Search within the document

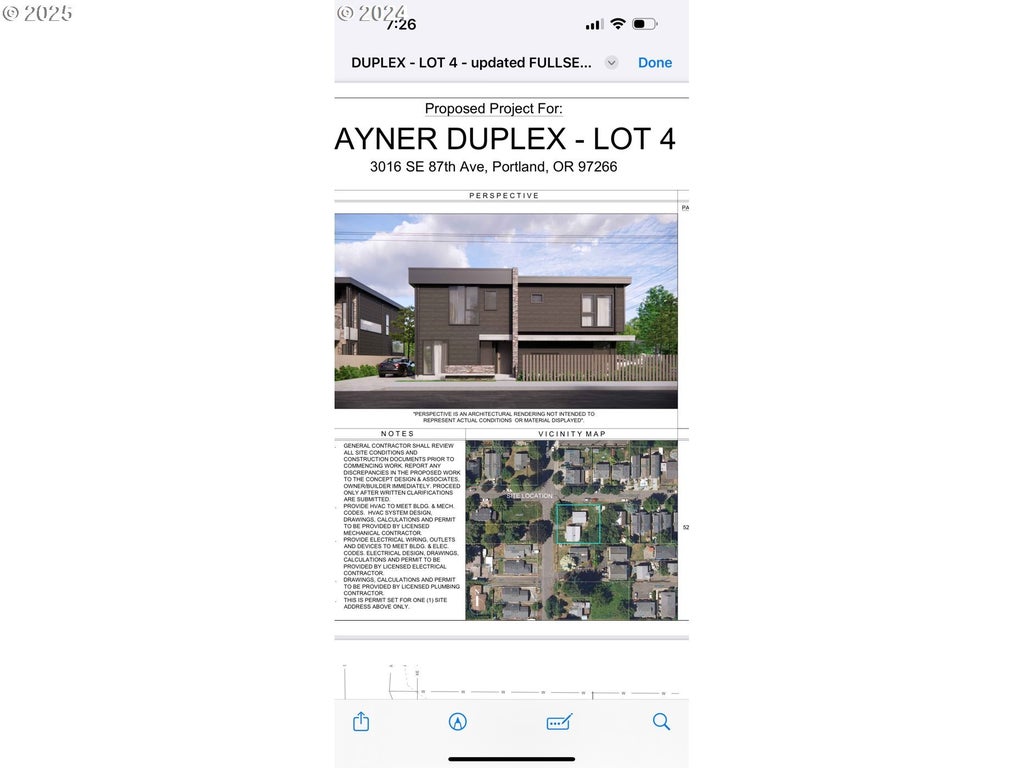[661, 721]
